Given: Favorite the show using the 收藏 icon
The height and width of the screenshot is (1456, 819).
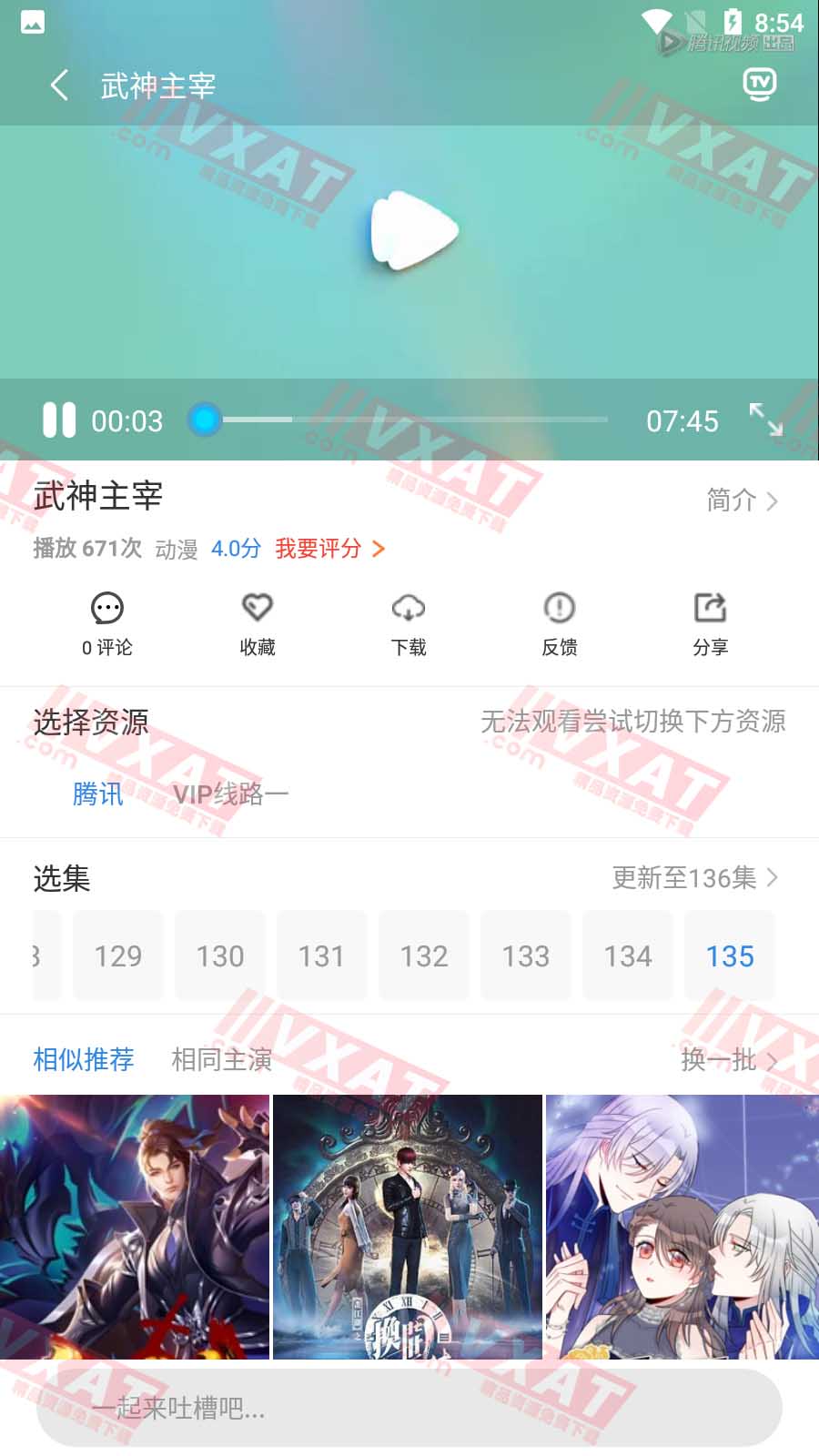Looking at the screenshot, I should [258, 623].
